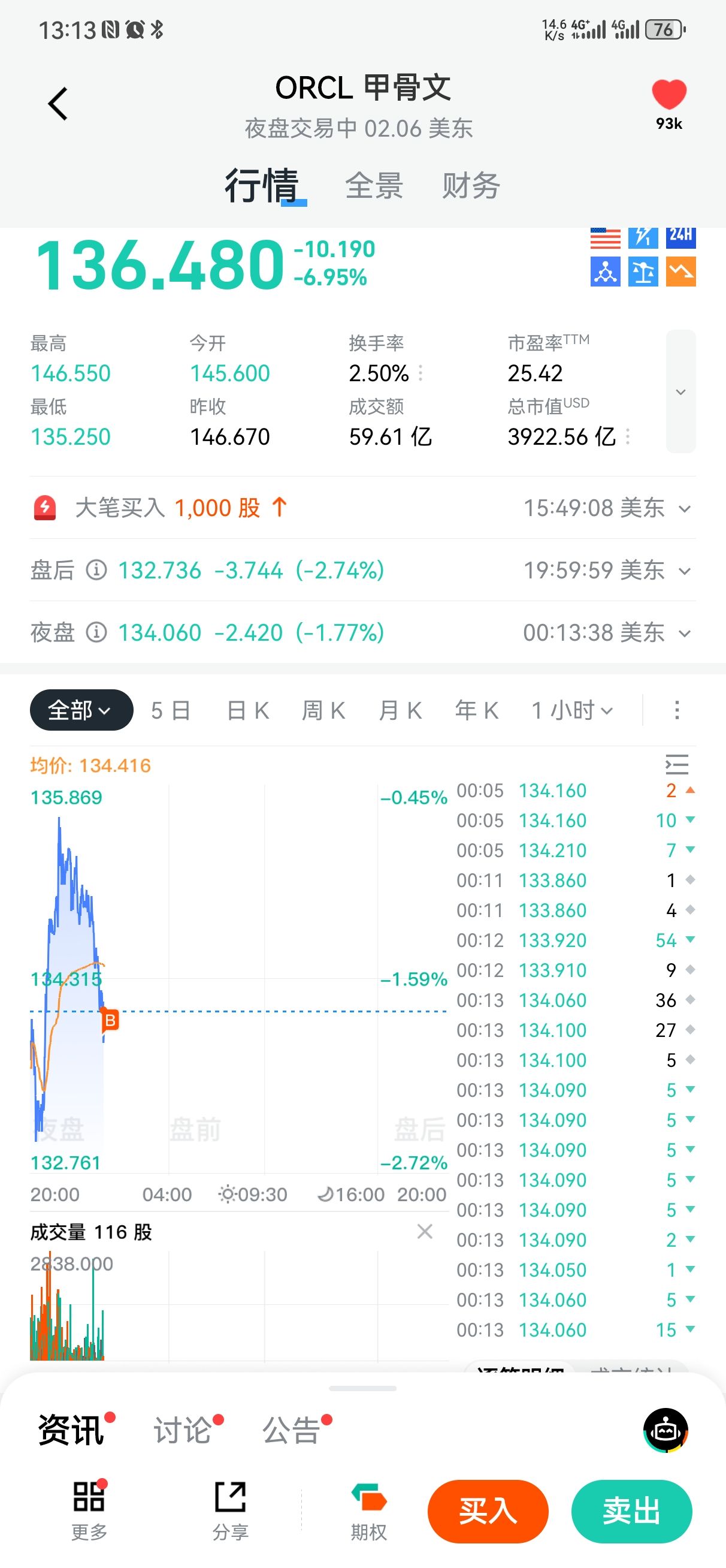
Task: Select the 日K chart view
Action: click(x=247, y=710)
